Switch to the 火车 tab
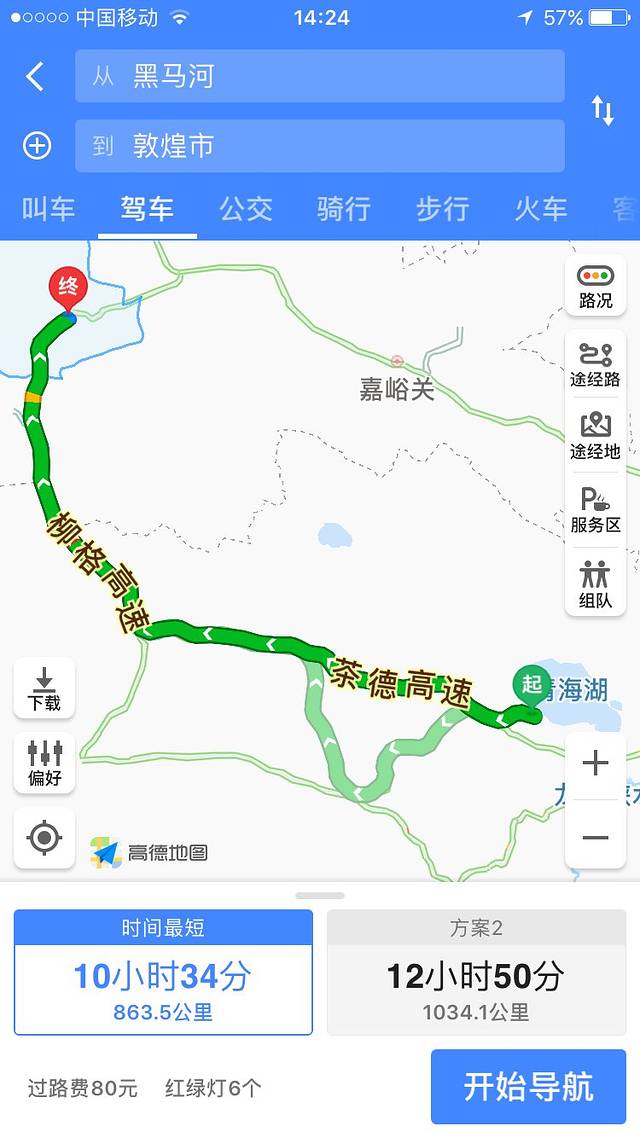Image resolution: width=640 pixels, height=1138 pixels. 540,208
